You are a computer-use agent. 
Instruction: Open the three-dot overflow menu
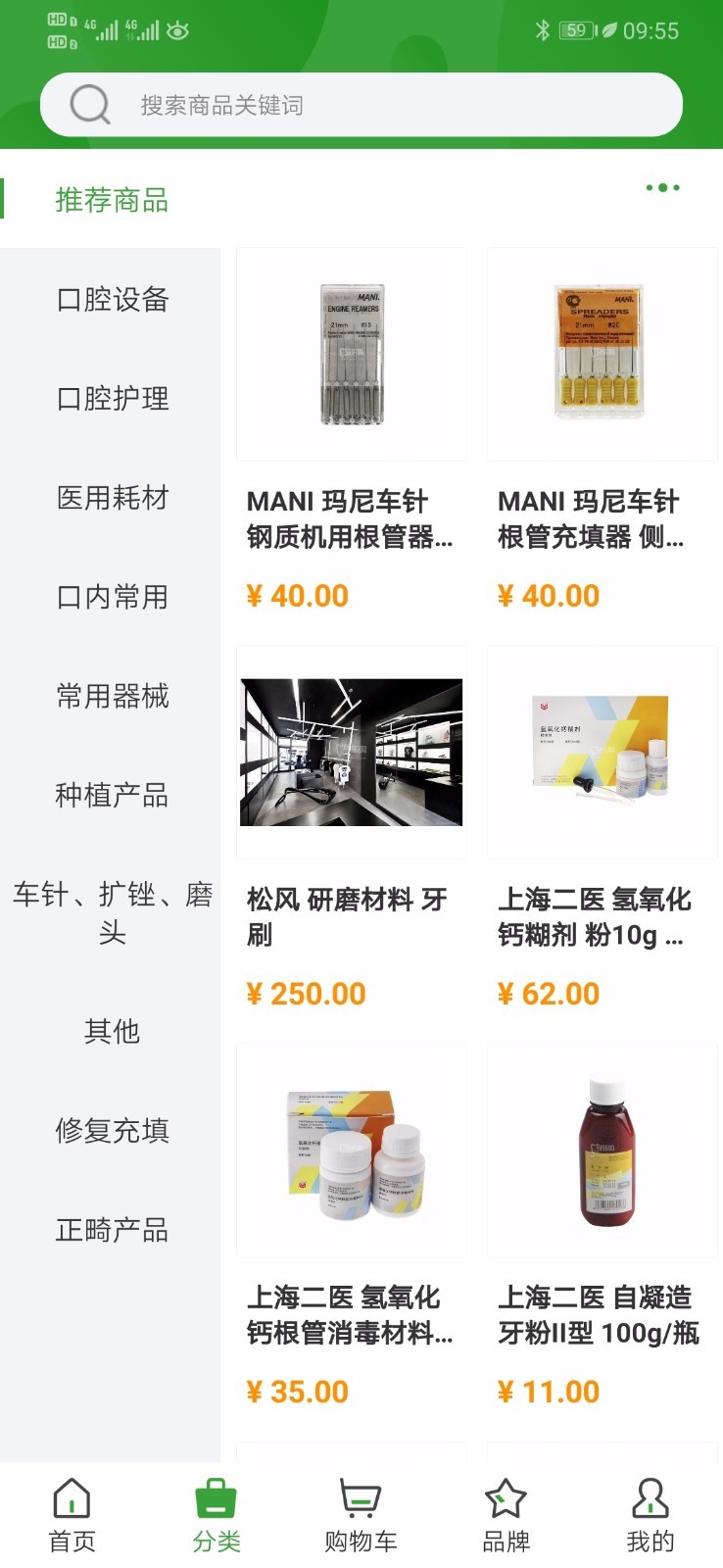(662, 188)
